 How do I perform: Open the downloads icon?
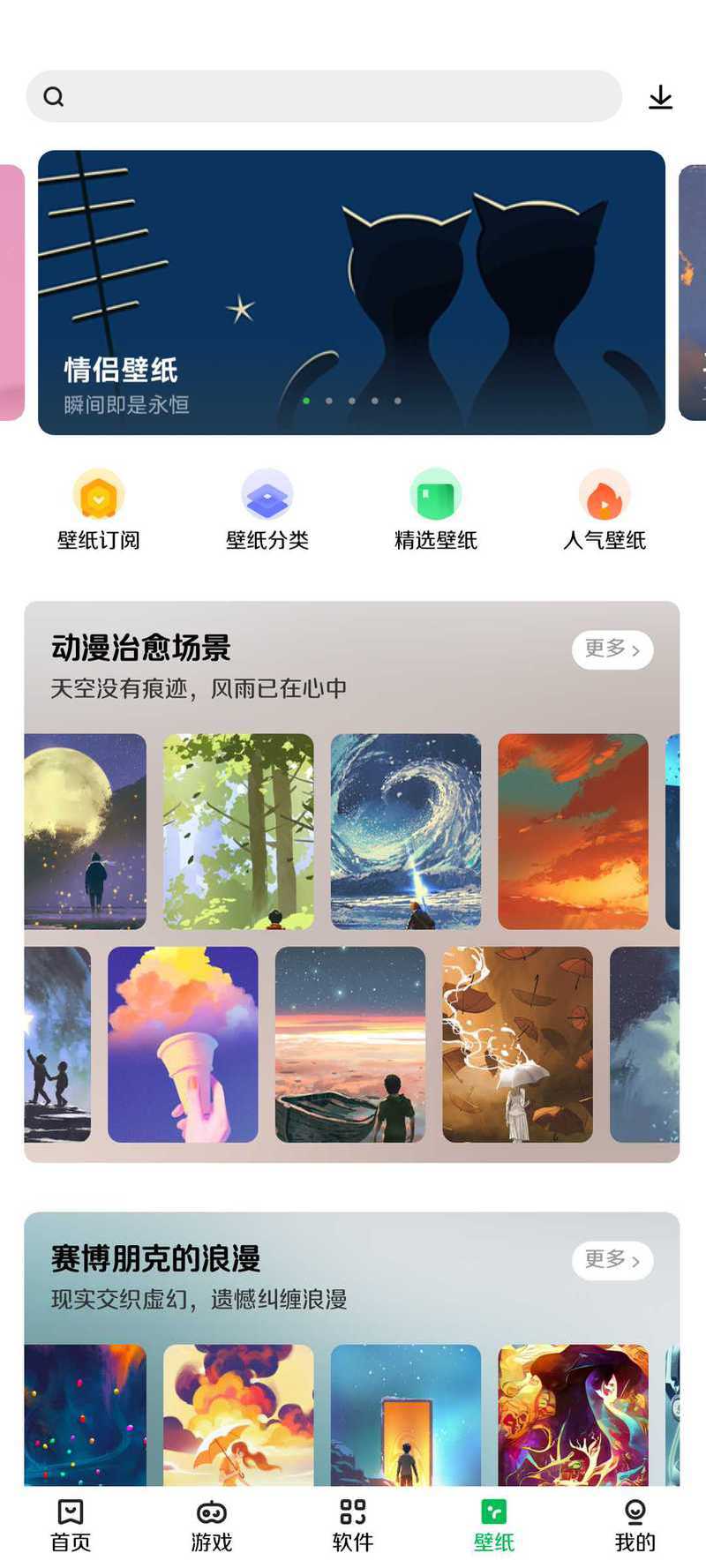pyautogui.click(x=660, y=97)
